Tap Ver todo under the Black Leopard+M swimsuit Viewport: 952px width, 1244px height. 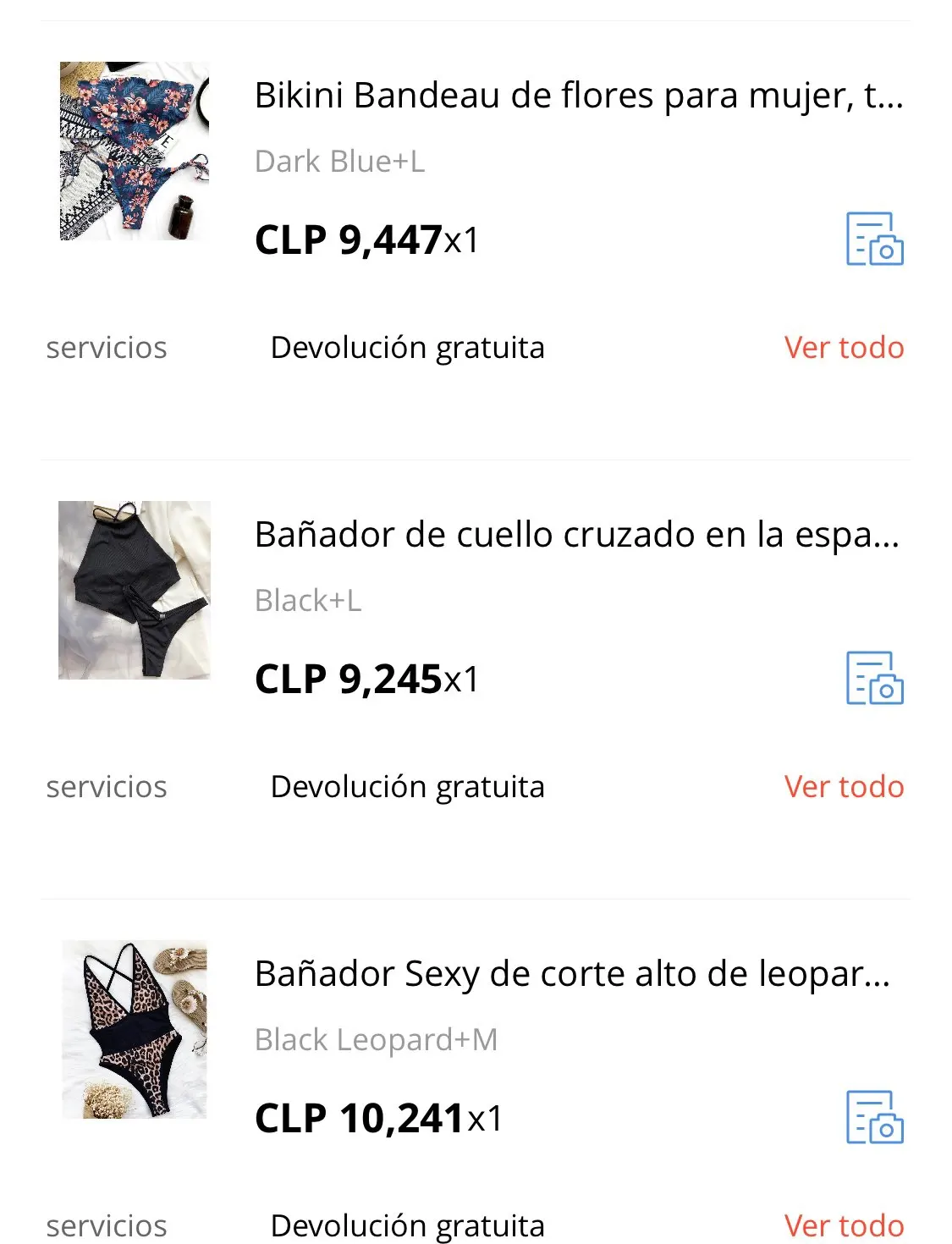click(844, 1225)
